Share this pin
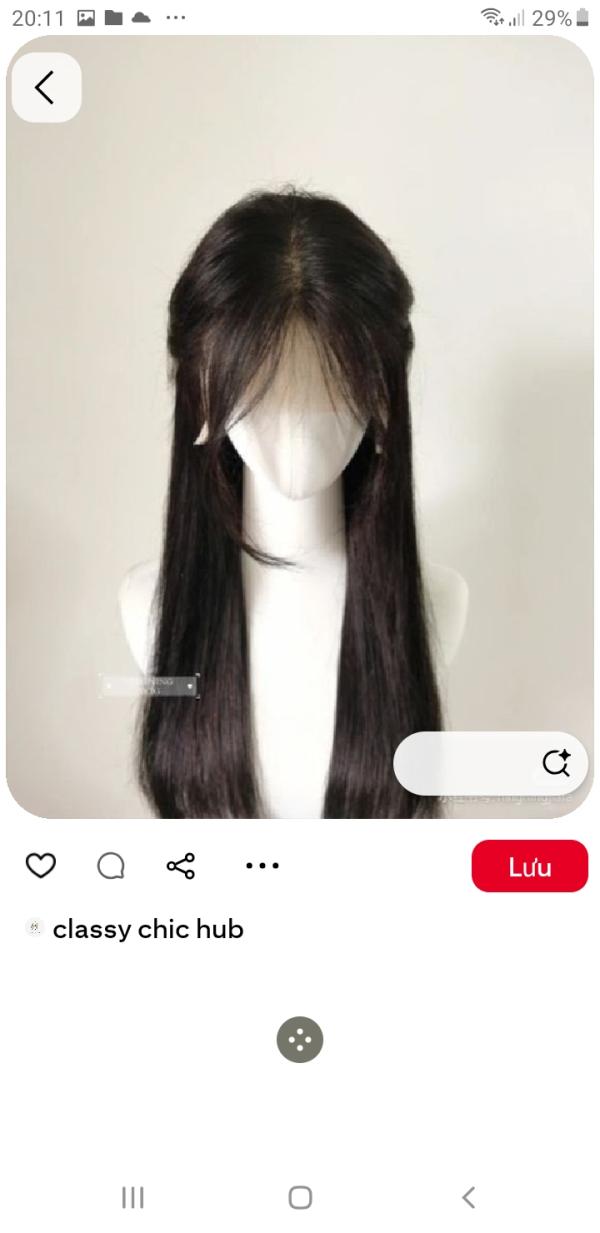 (181, 866)
